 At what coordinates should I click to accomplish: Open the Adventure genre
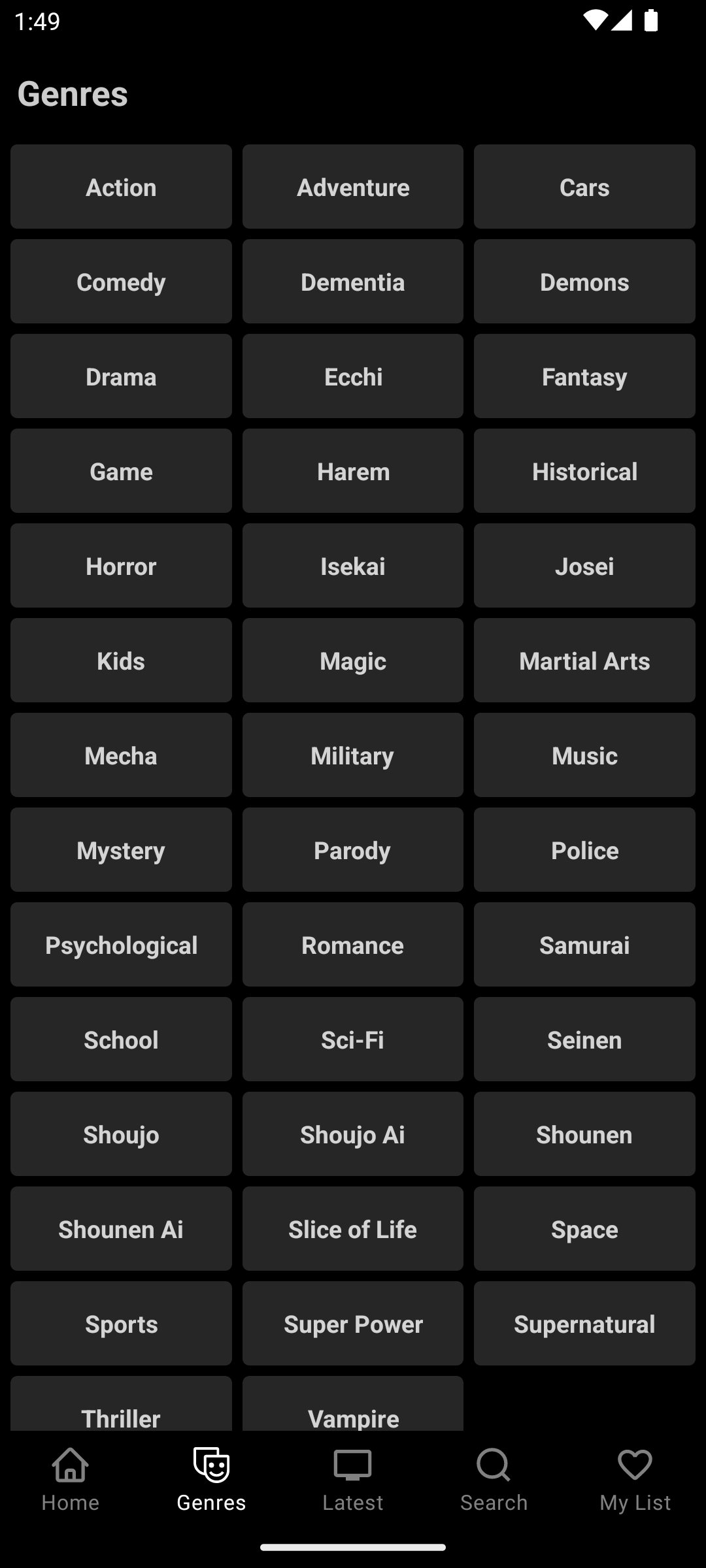coord(352,187)
